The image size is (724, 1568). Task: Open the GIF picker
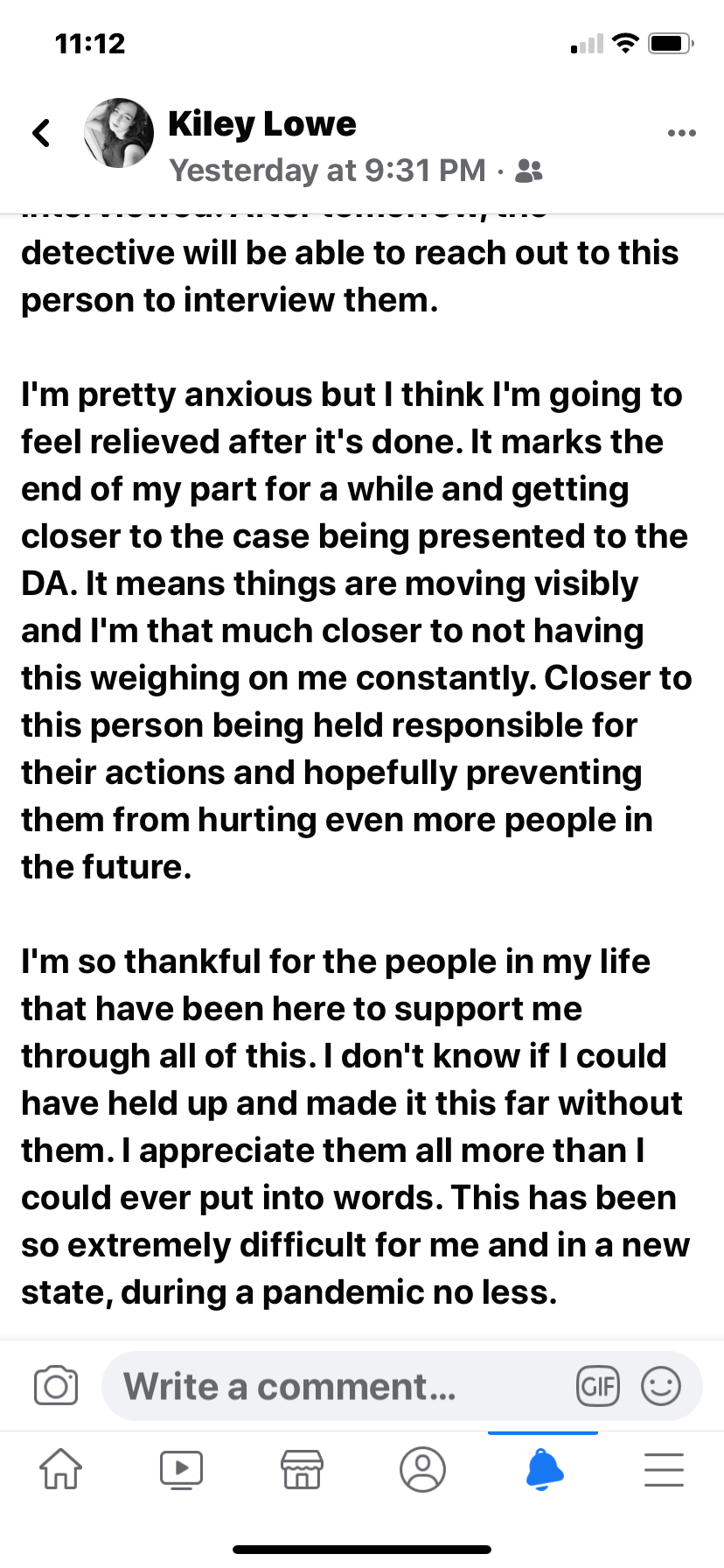pyautogui.click(x=598, y=1386)
